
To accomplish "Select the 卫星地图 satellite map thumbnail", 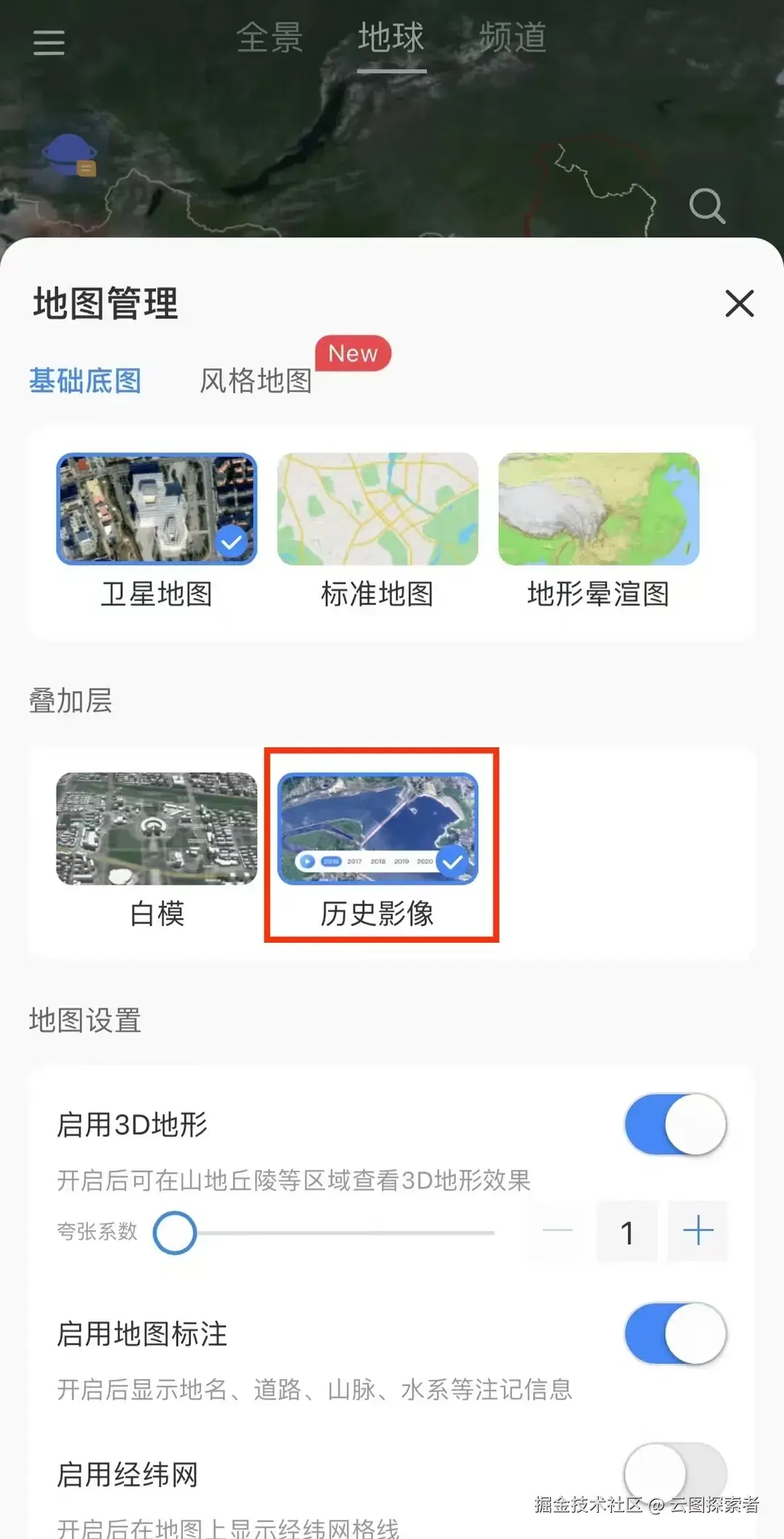I will click(x=157, y=508).
